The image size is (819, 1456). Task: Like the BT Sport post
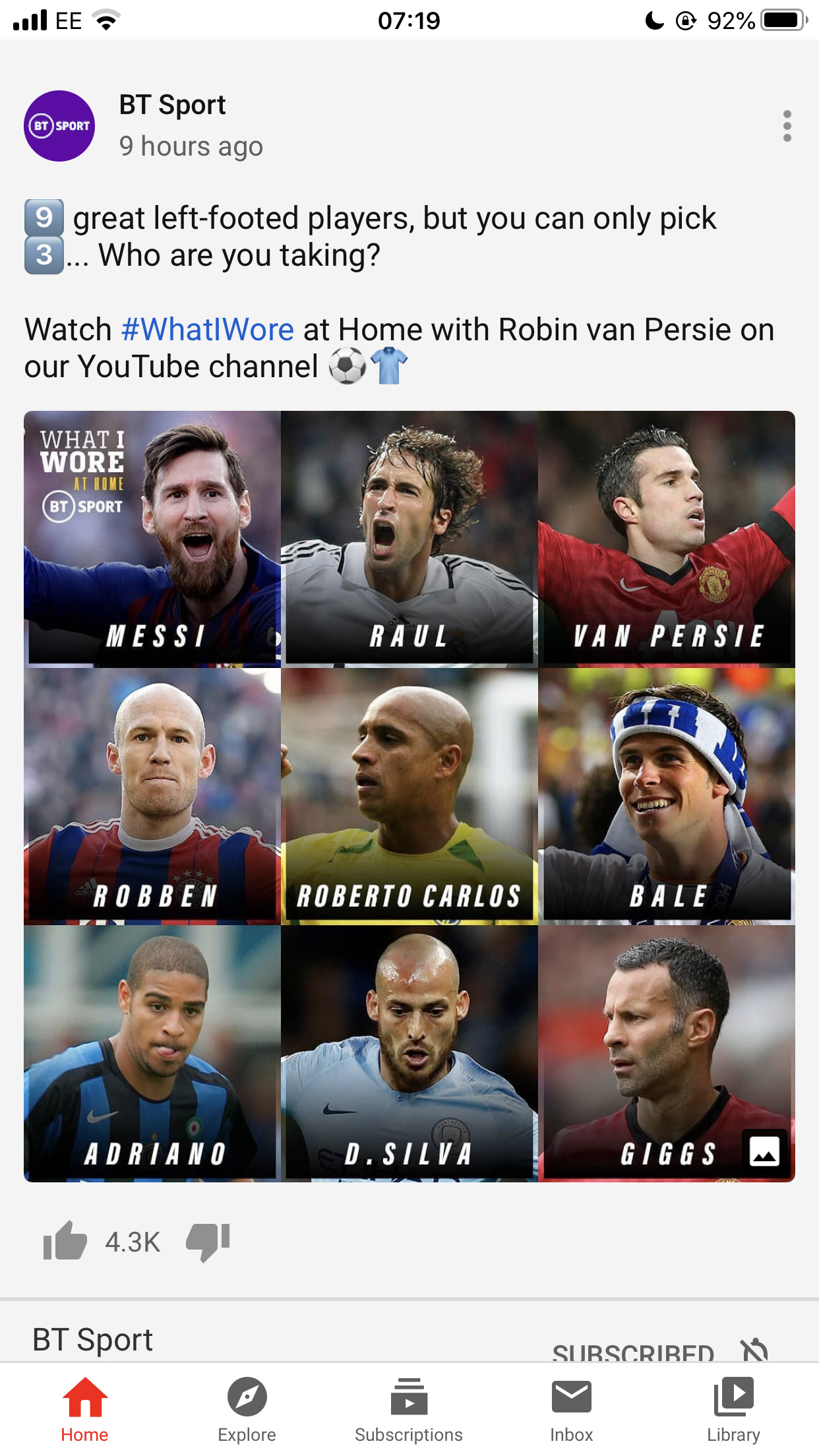(x=65, y=1240)
